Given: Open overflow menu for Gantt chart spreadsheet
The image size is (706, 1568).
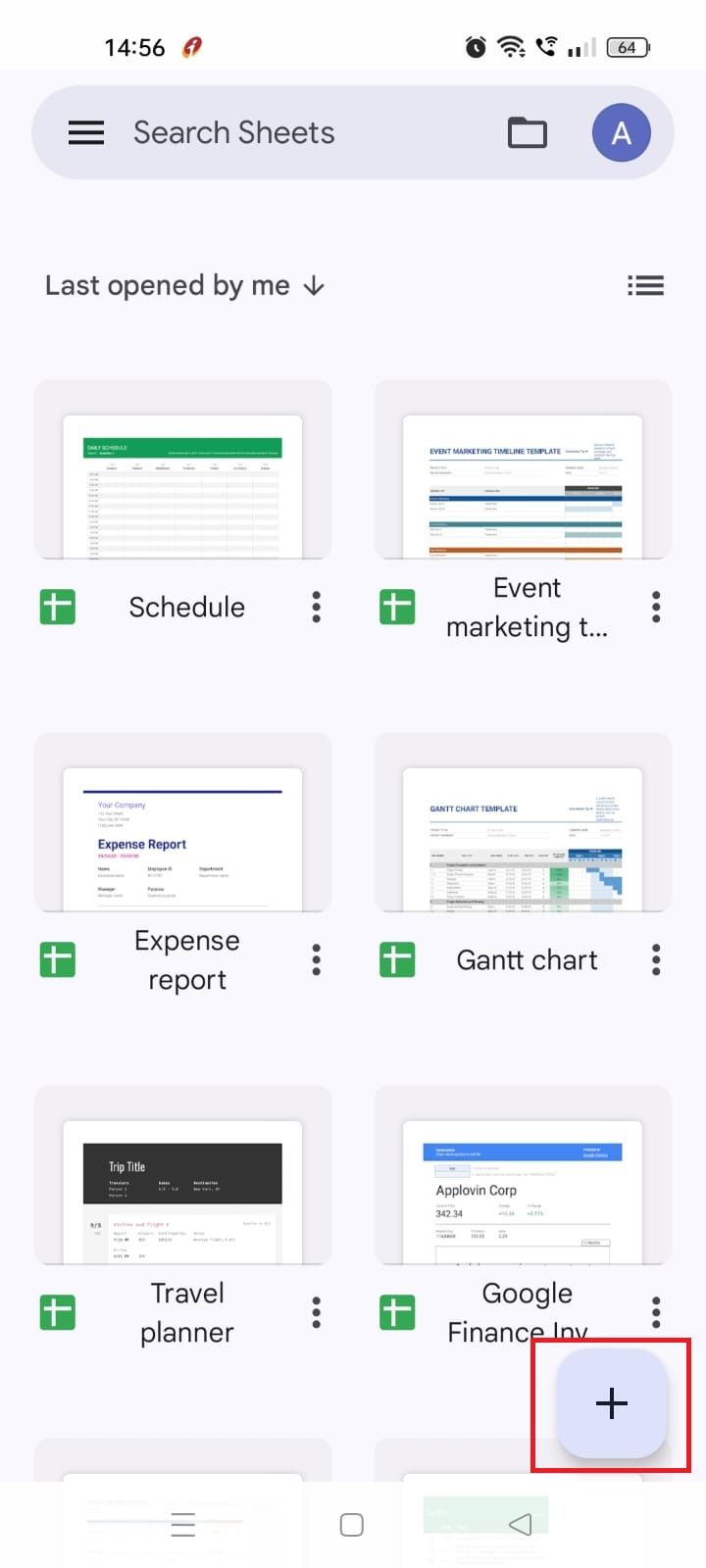Looking at the screenshot, I should (655, 959).
